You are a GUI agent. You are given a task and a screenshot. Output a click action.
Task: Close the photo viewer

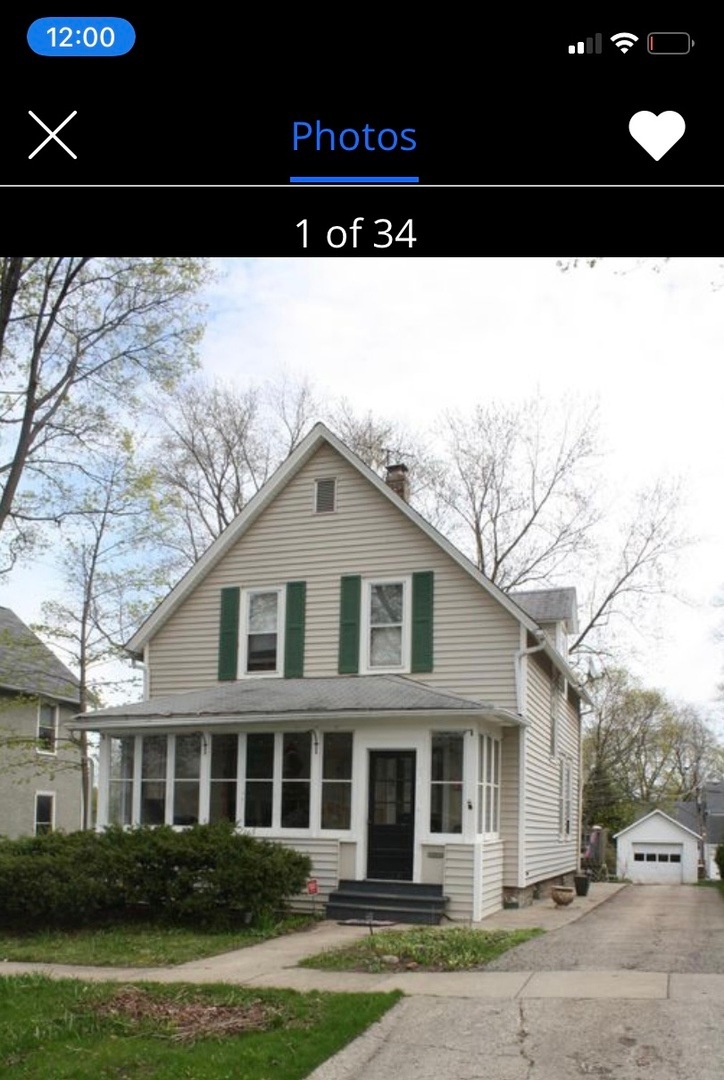(x=52, y=135)
